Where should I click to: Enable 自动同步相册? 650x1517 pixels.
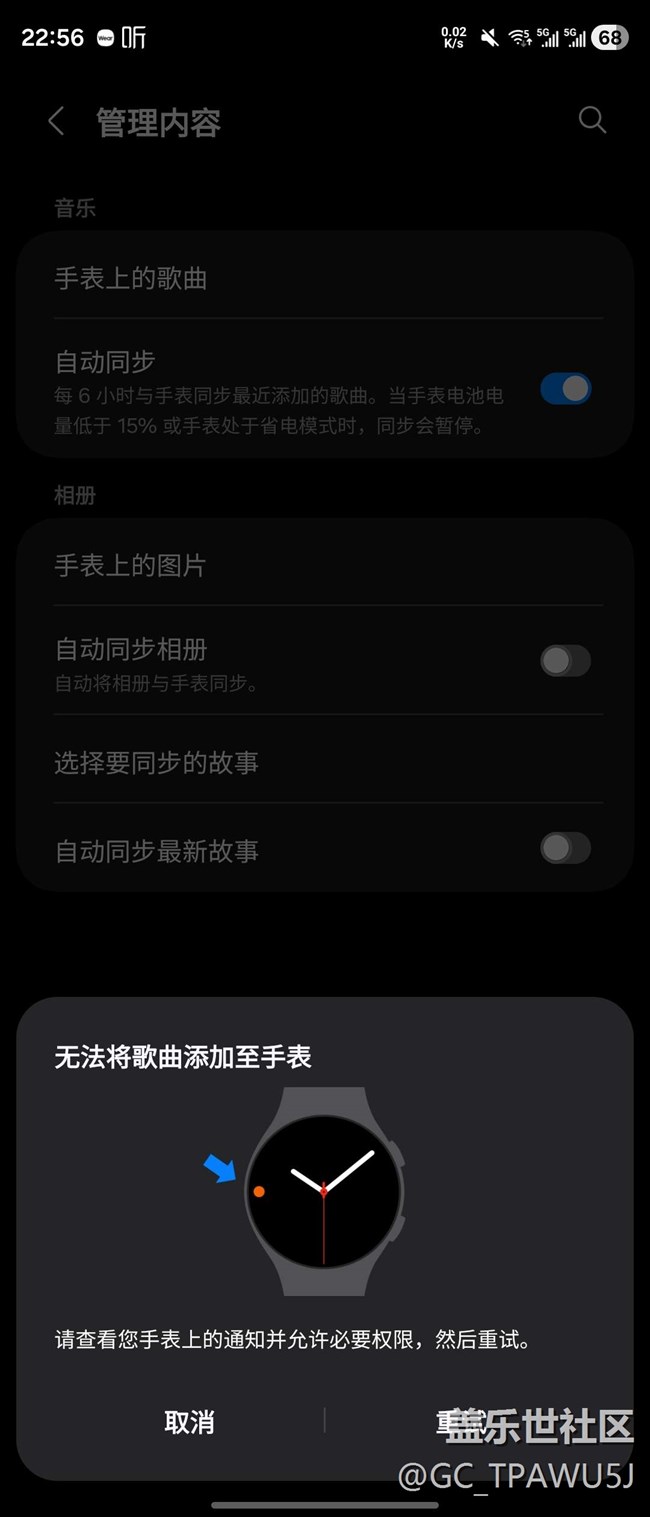[x=565, y=661]
